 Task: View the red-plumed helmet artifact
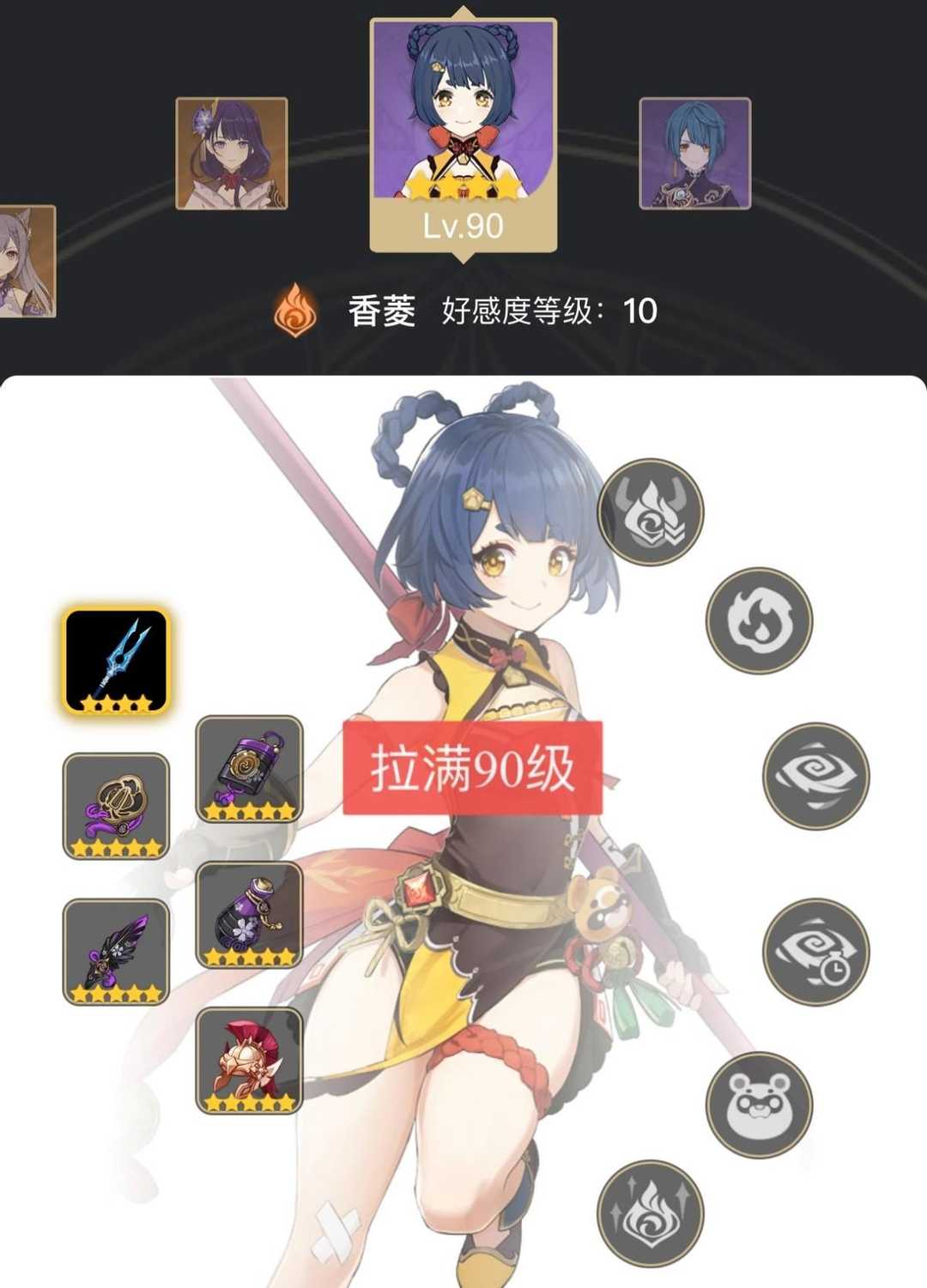(x=249, y=1061)
